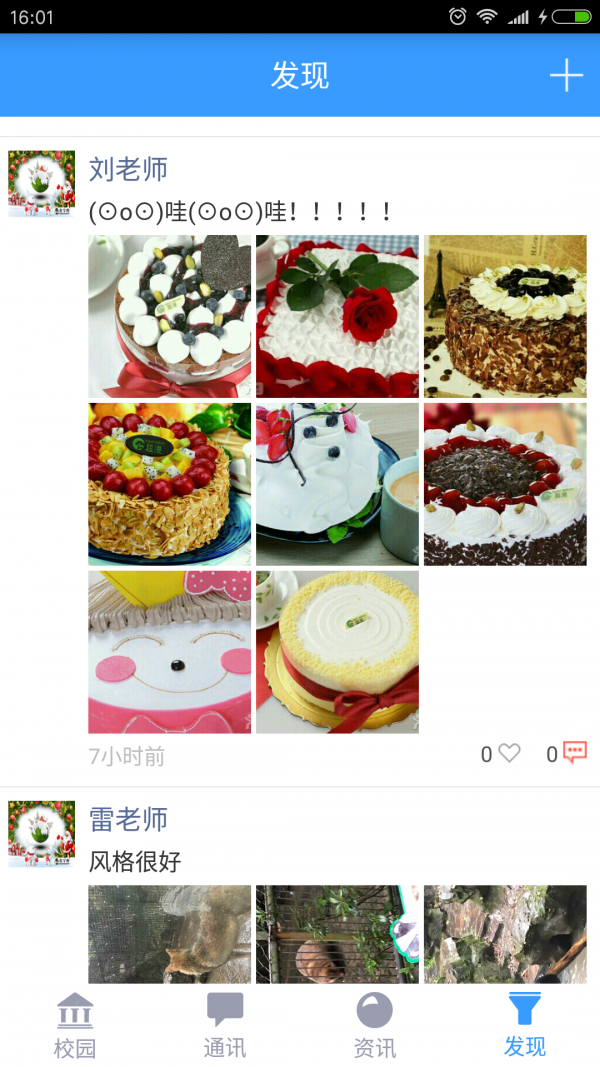The image size is (600, 1067).
Task: Open comments on 刘老师's post
Action: [574, 753]
